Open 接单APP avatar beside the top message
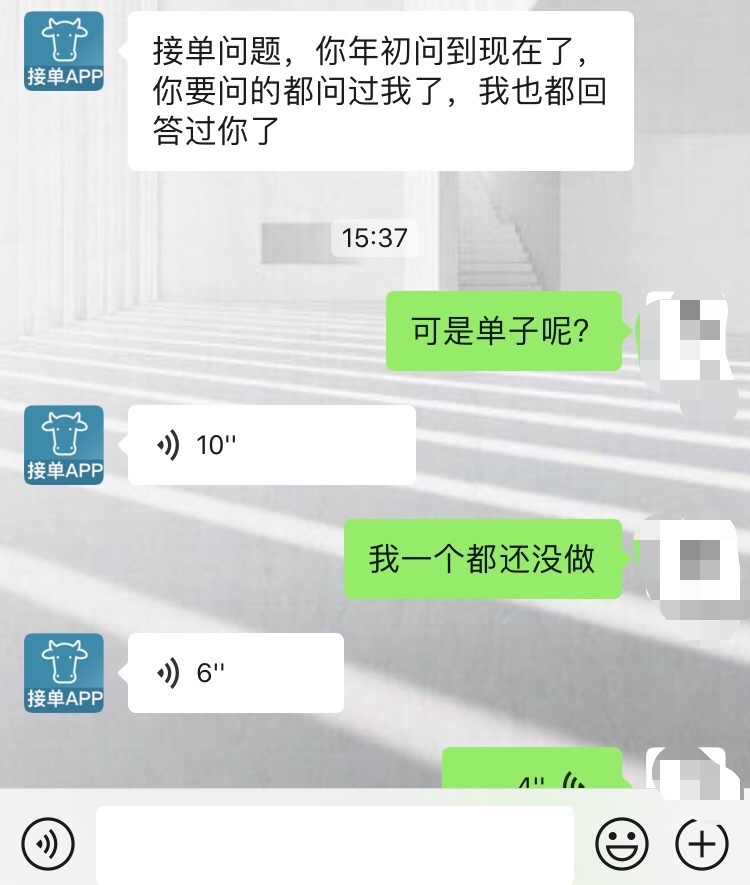750x885 pixels. pyautogui.click(x=64, y=51)
